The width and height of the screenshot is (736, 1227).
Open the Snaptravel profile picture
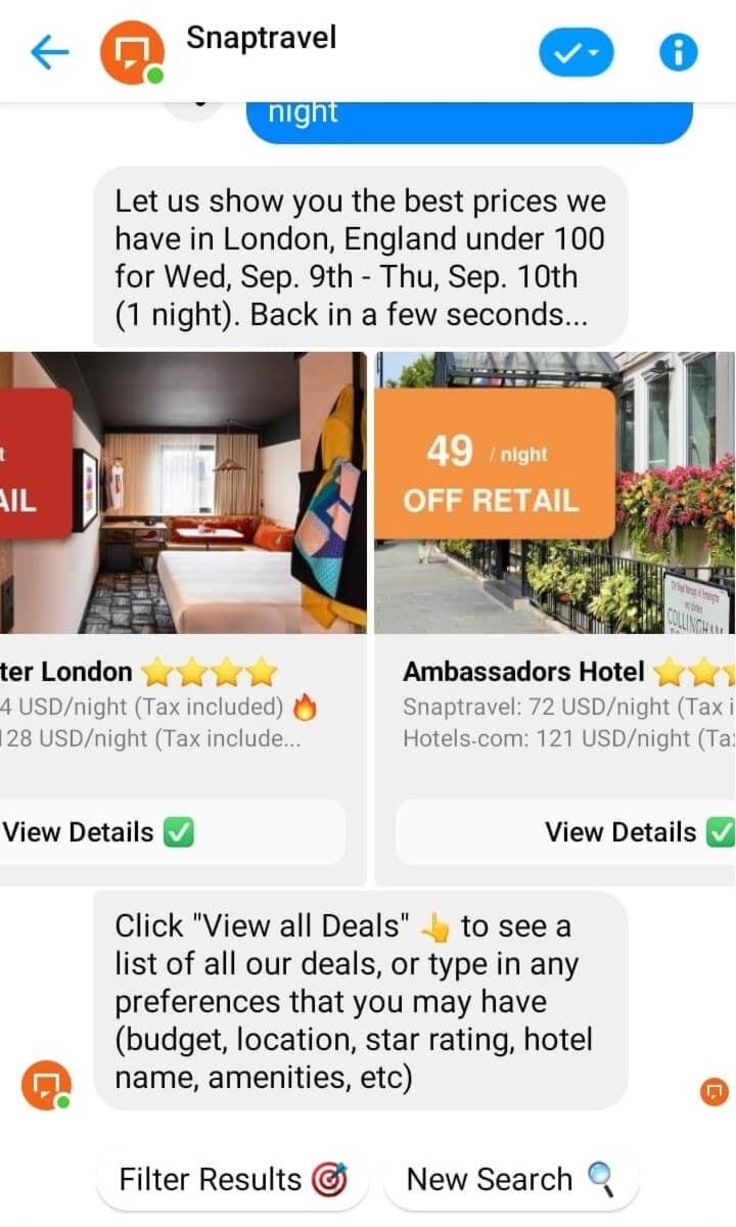[131, 53]
